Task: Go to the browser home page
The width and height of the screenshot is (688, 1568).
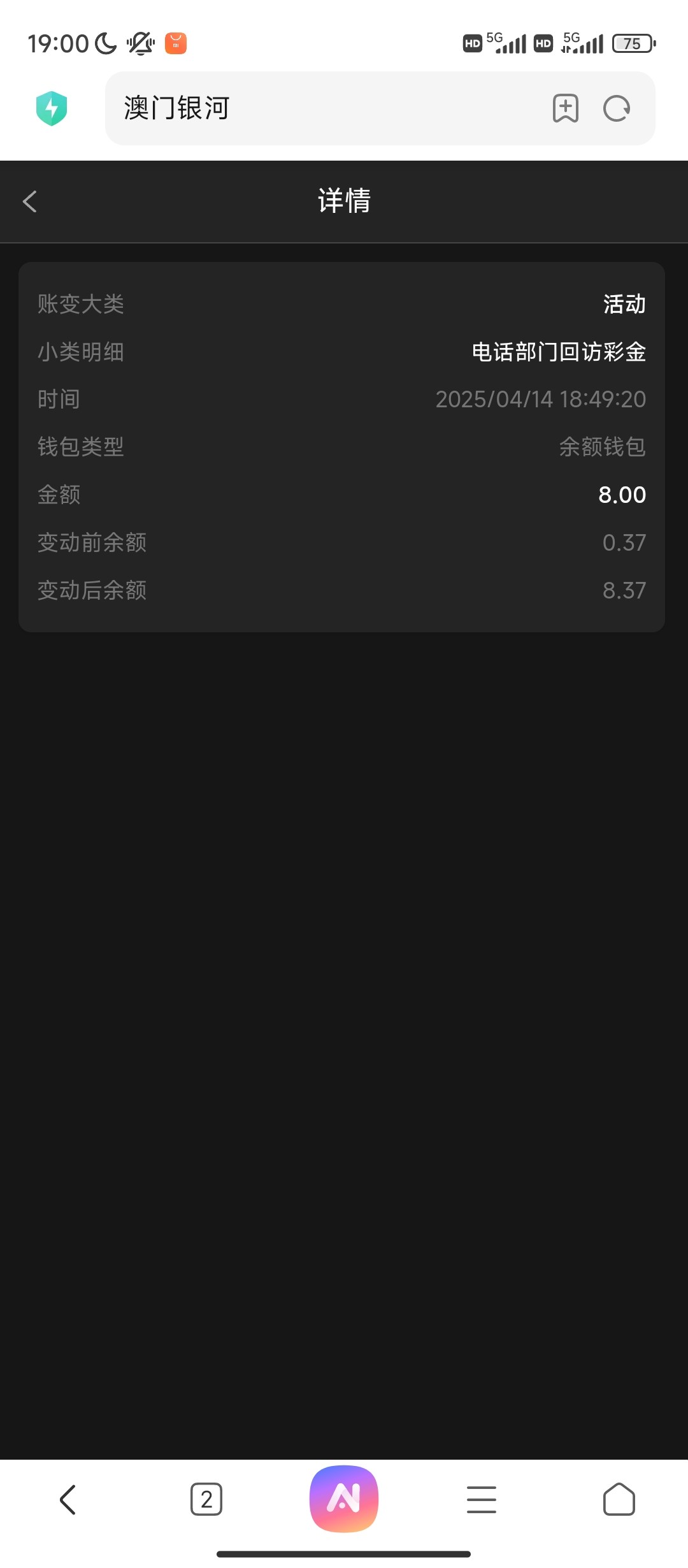Action: coord(619,1499)
